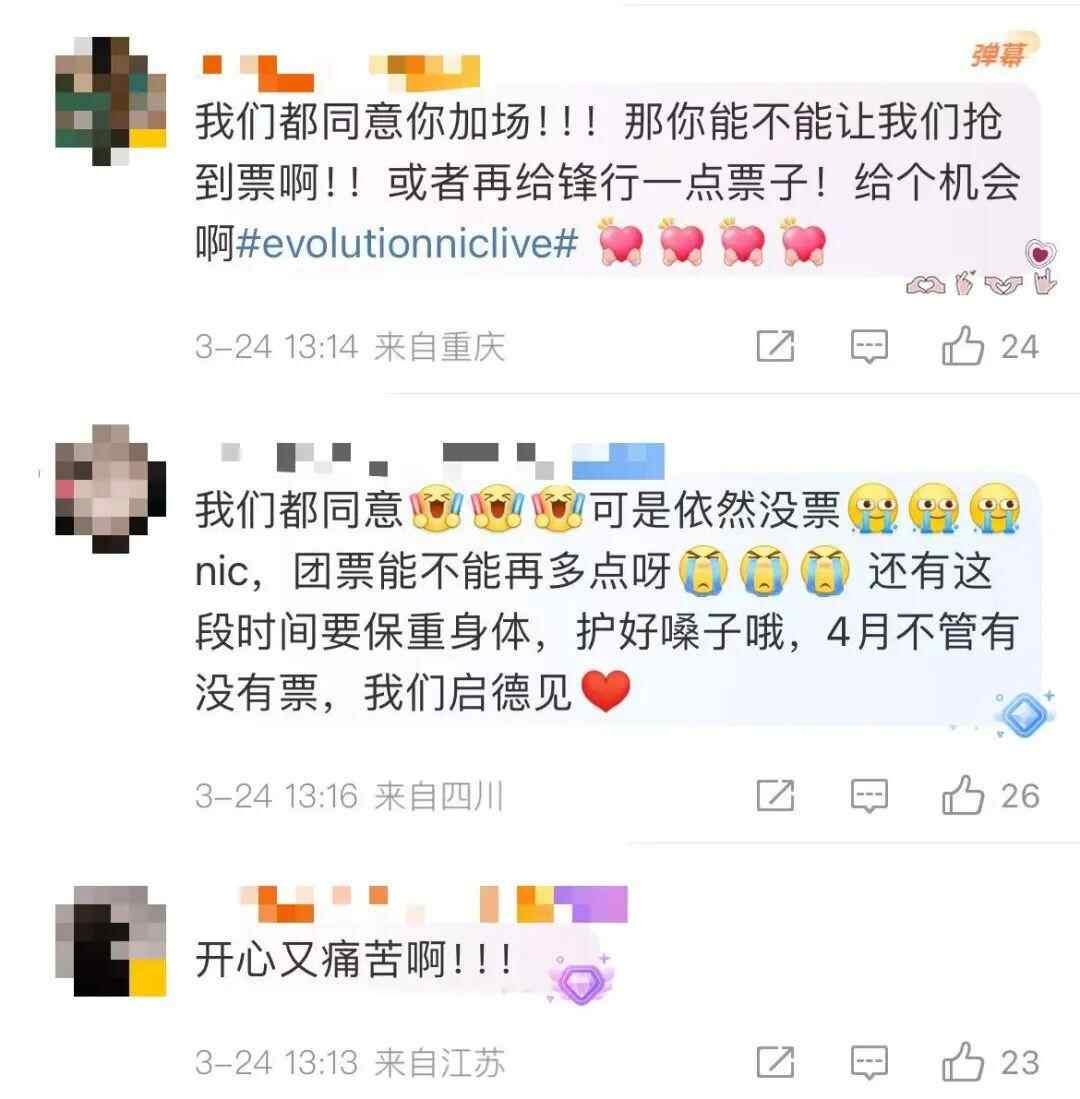The width and height of the screenshot is (1080, 1099).
Task: Repost the comment from 重庆
Action: coord(775,347)
